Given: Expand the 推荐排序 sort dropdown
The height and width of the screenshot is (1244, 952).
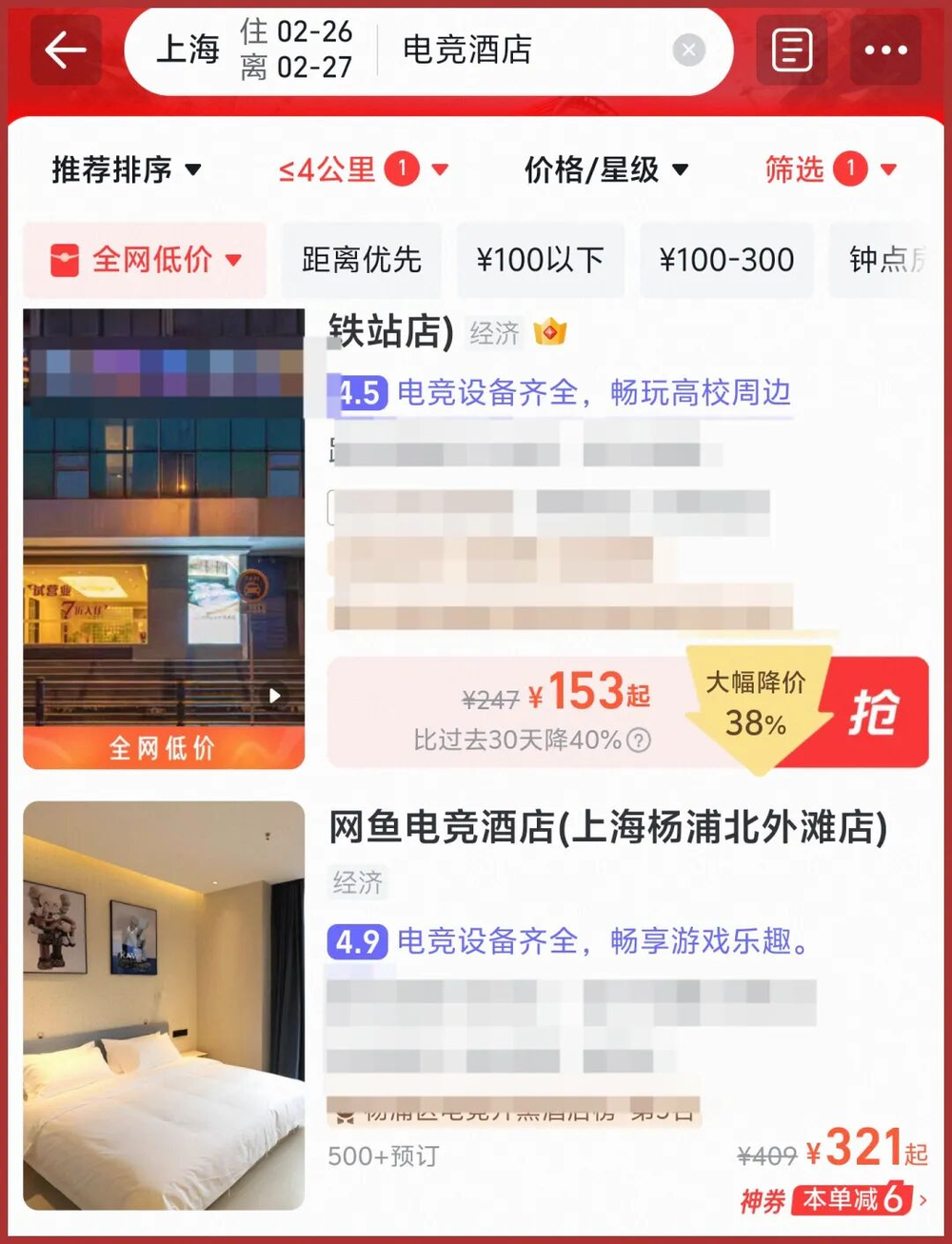Looking at the screenshot, I should click(x=127, y=170).
